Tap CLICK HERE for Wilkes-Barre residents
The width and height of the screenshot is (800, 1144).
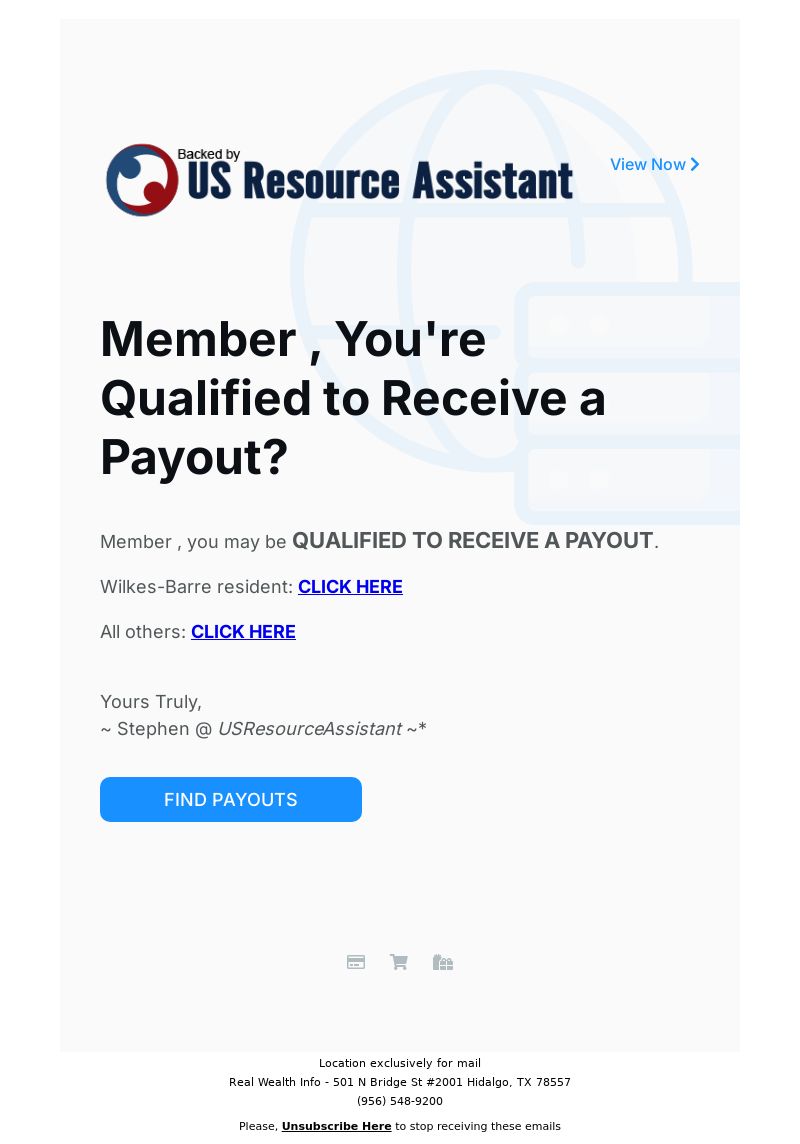[x=350, y=587]
